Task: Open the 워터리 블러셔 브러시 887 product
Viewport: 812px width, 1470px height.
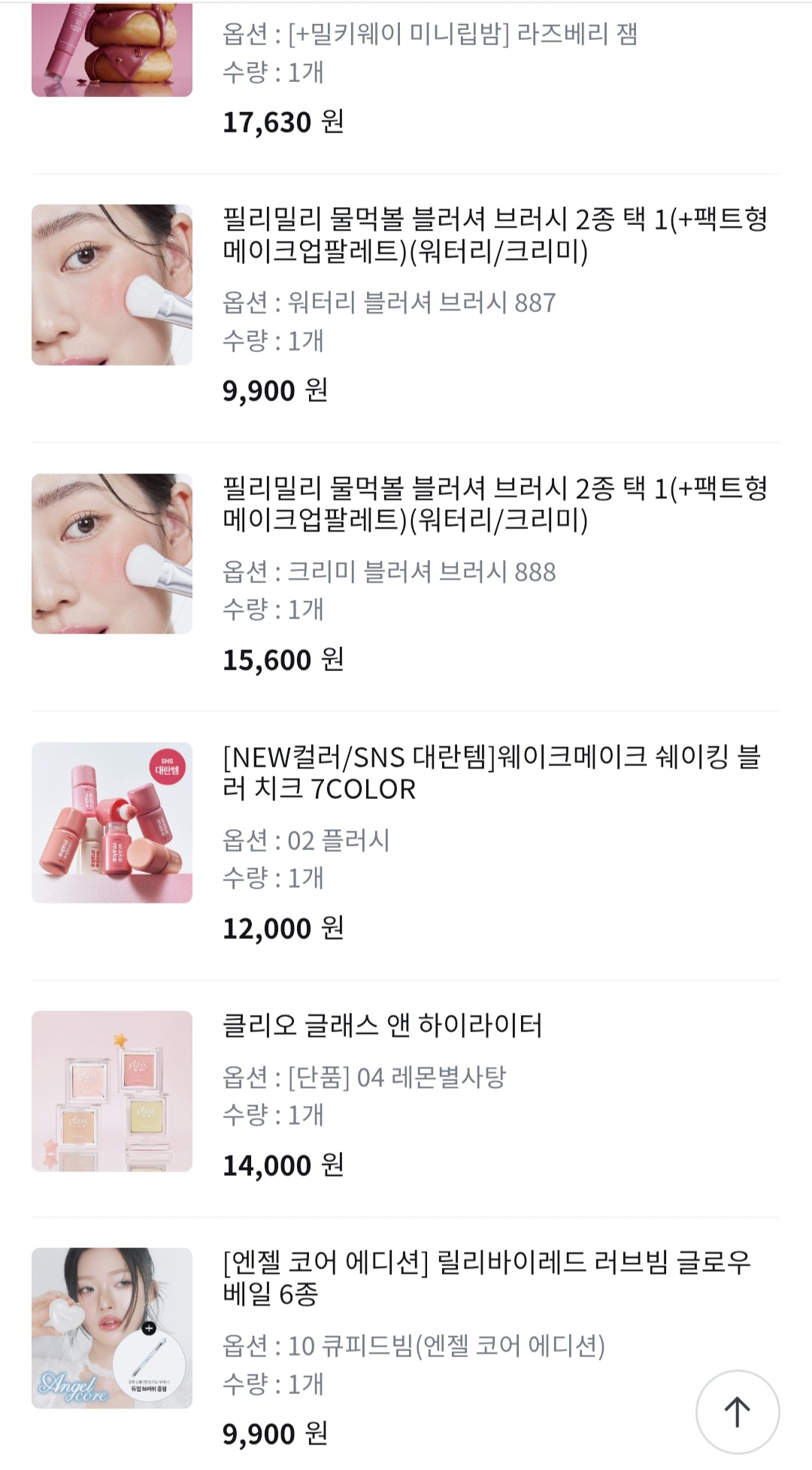Action: tap(495, 235)
